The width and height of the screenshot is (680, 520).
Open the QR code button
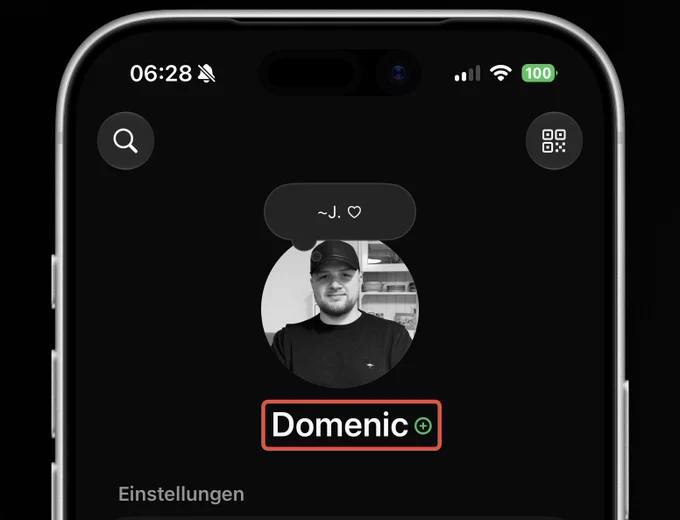pos(554,141)
